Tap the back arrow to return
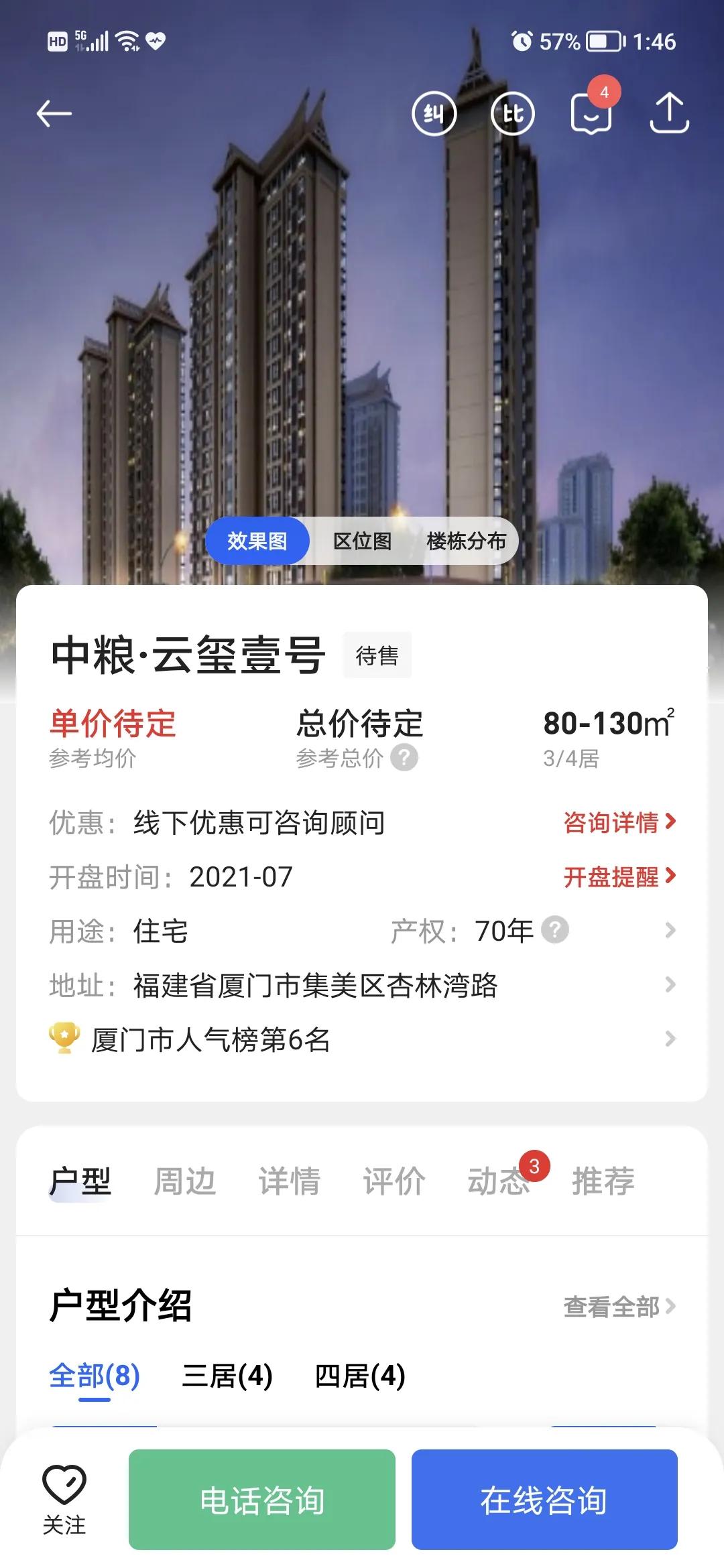The width and height of the screenshot is (724, 1568). pyautogui.click(x=54, y=113)
